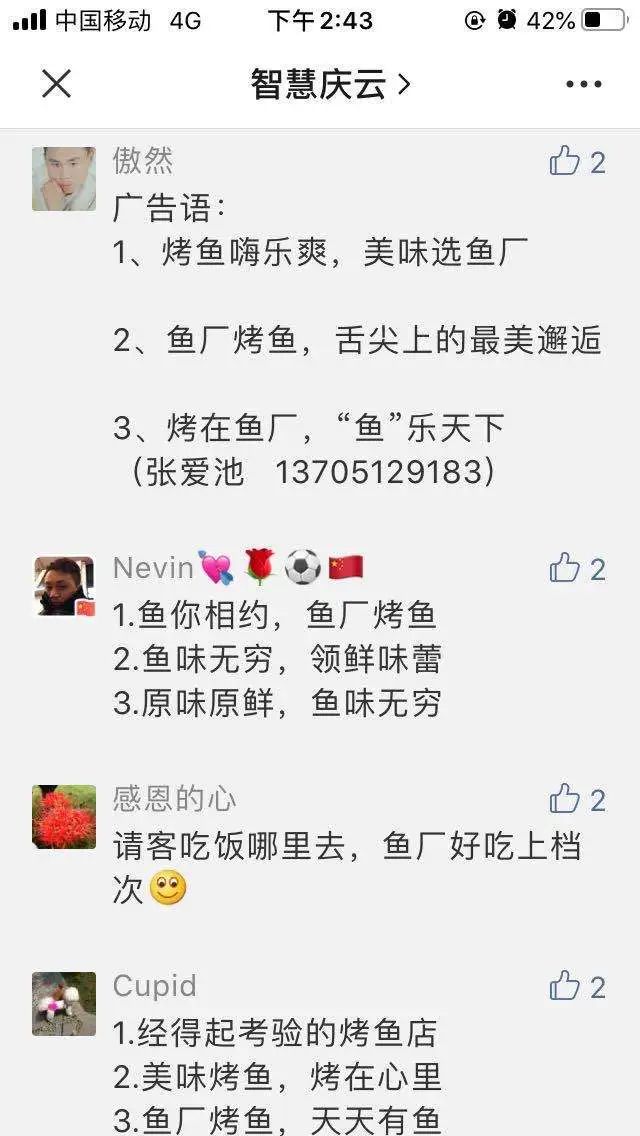Screen dimensions: 640x1136
Task: Close the 智慧庆云 page
Action: (57, 84)
